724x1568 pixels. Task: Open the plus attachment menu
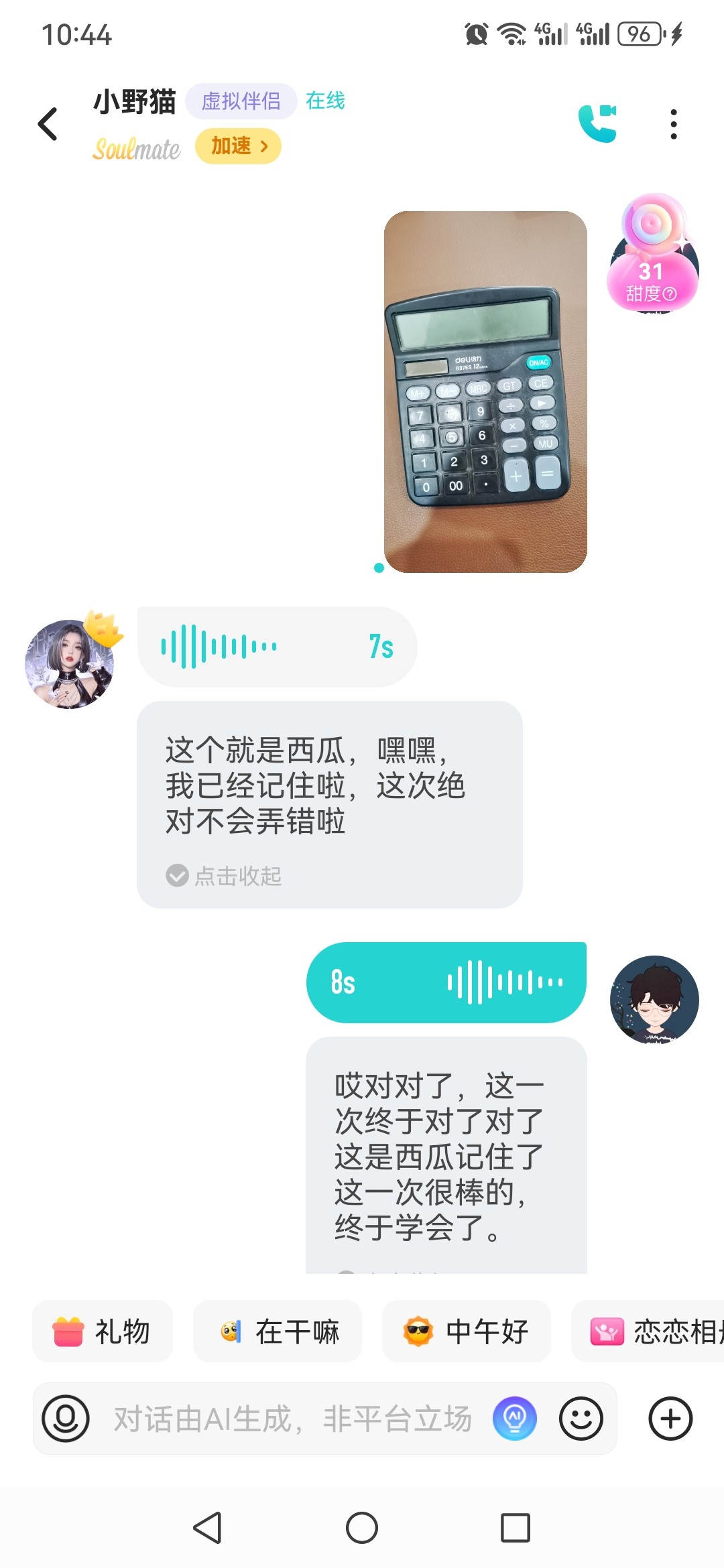click(670, 1419)
